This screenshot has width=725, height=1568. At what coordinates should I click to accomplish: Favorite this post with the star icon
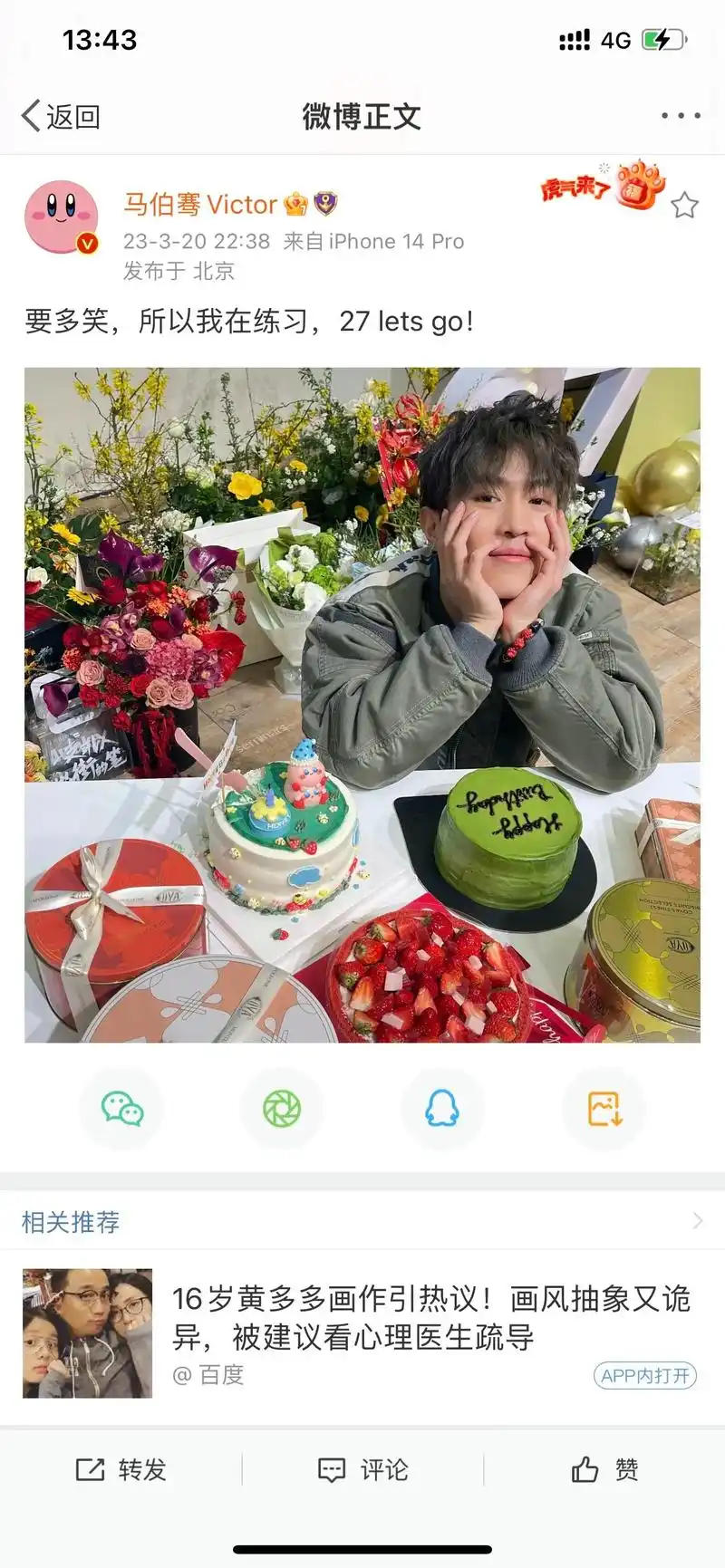pyautogui.click(x=684, y=206)
